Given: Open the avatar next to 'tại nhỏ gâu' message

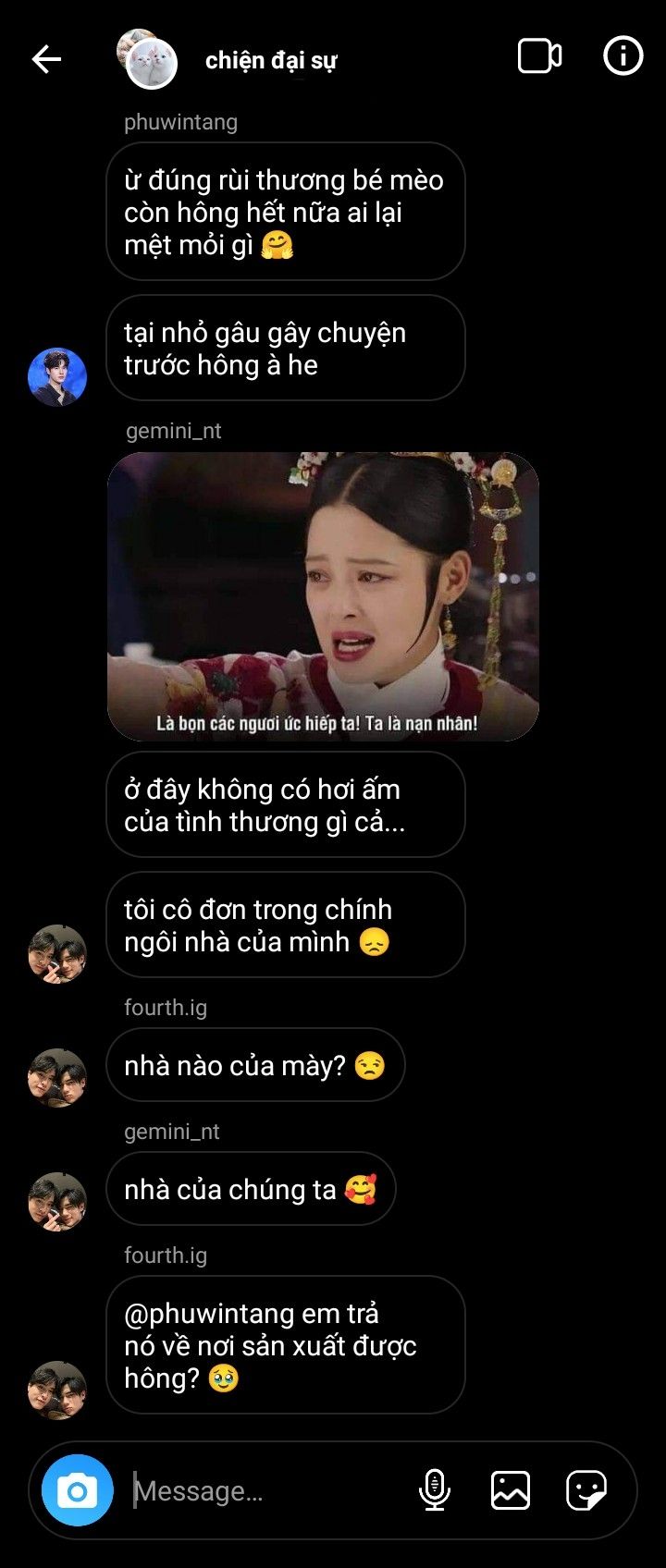Looking at the screenshot, I should tap(57, 377).
